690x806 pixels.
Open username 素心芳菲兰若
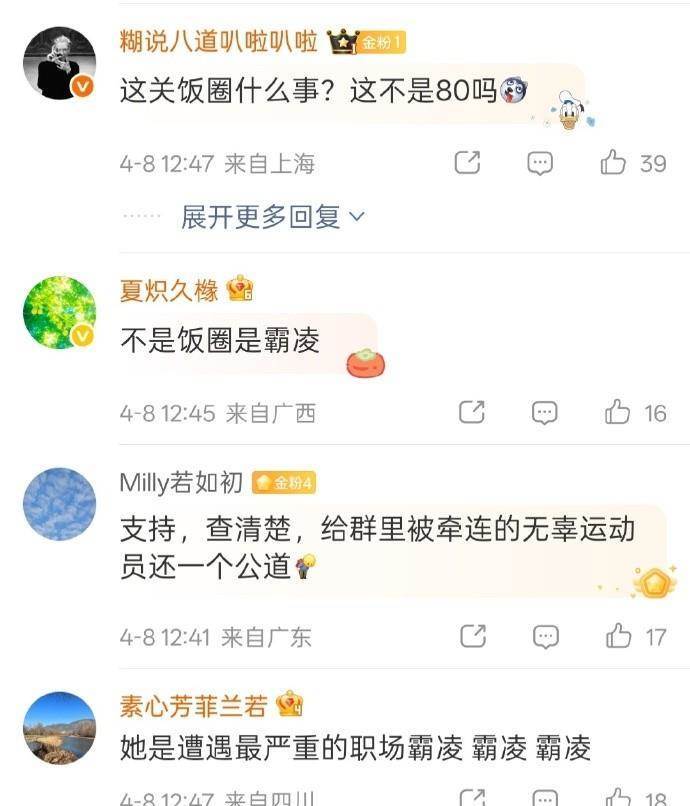coord(193,707)
